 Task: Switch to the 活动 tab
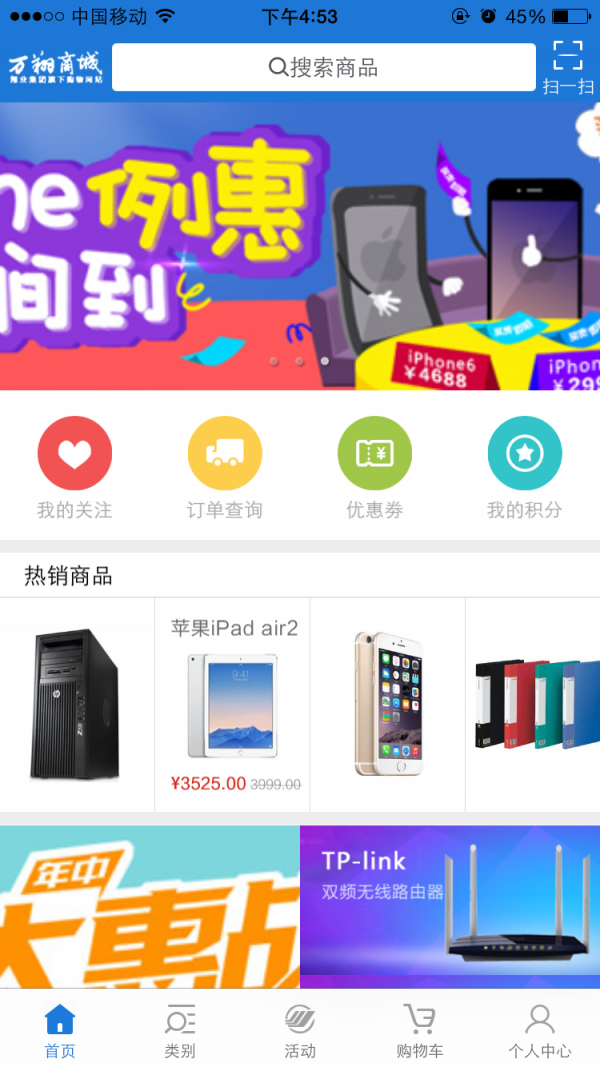click(x=300, y=1031)
